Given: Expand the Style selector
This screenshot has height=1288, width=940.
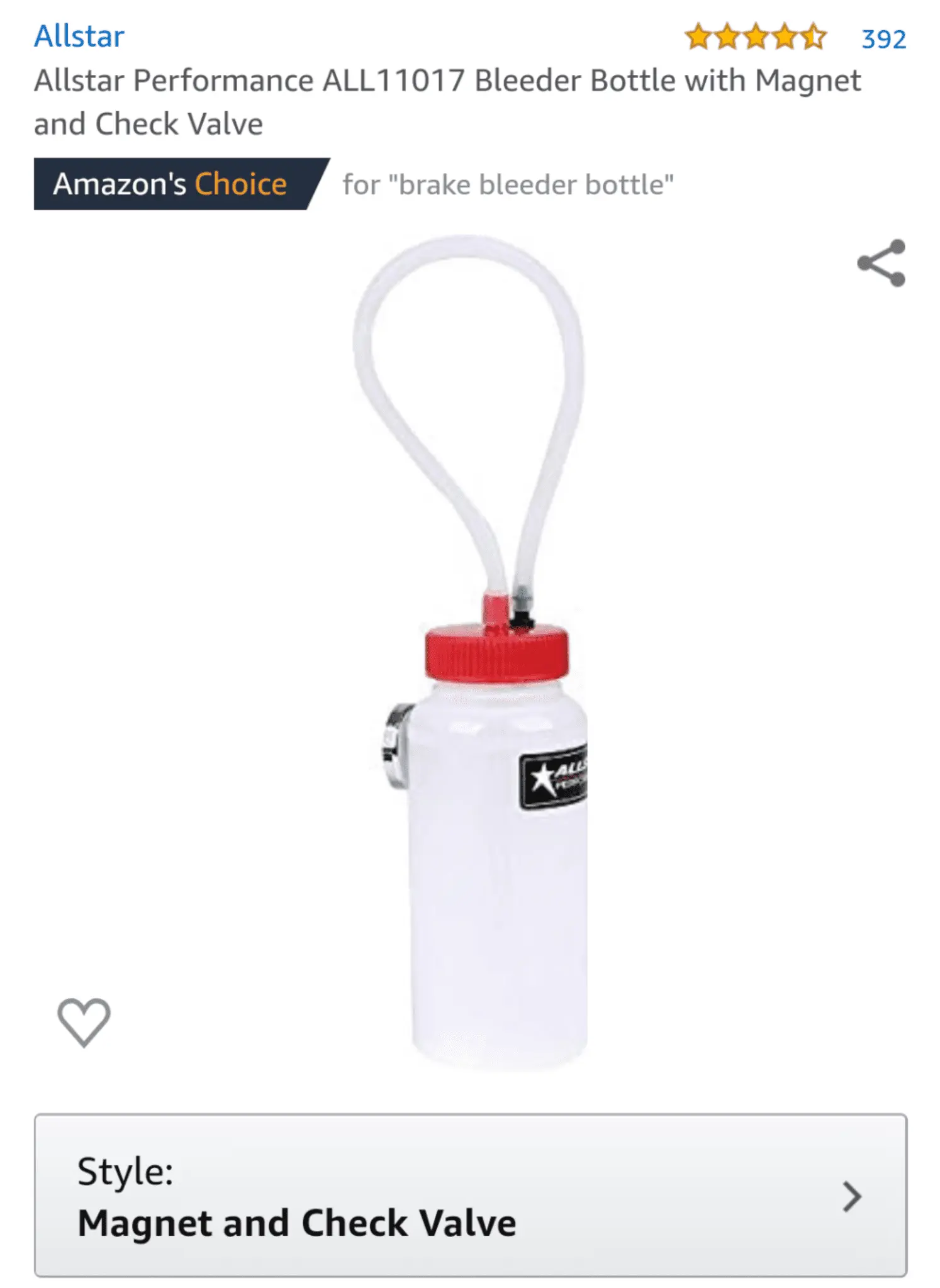Looking at the screenshot, I should pos(470,1196).
